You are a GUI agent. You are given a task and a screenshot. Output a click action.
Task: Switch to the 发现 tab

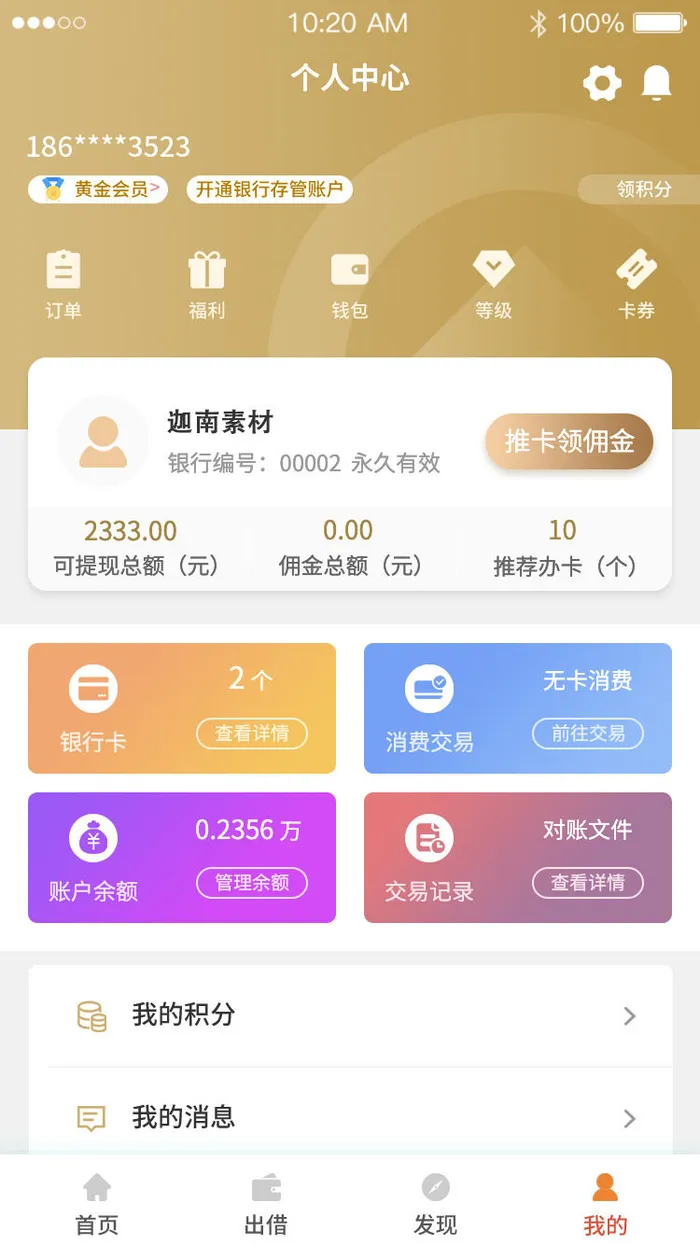pyautogui.click(x=435, y=1205)
